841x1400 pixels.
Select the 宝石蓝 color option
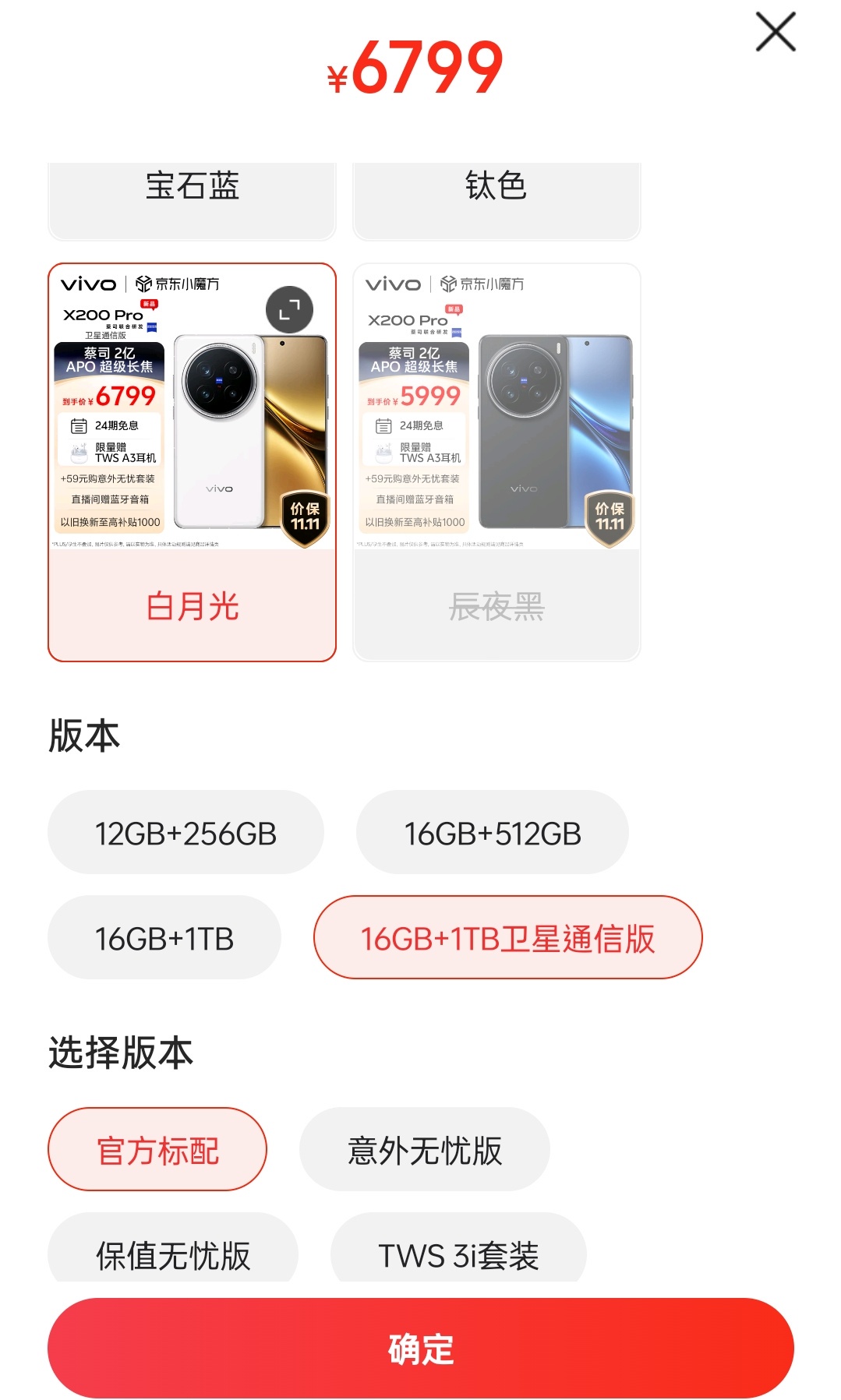192,193
